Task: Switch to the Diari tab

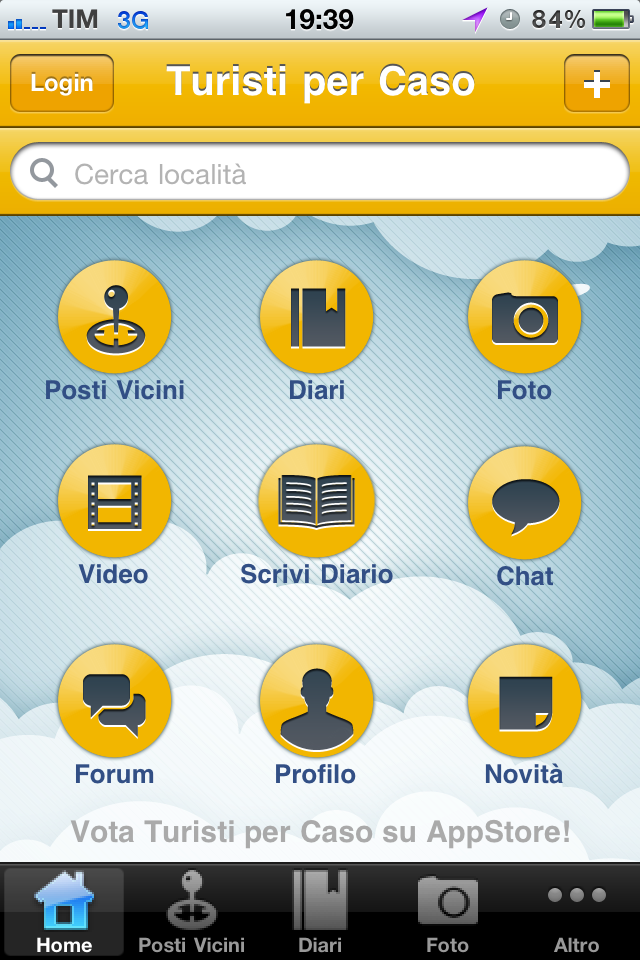Action: 320,912
